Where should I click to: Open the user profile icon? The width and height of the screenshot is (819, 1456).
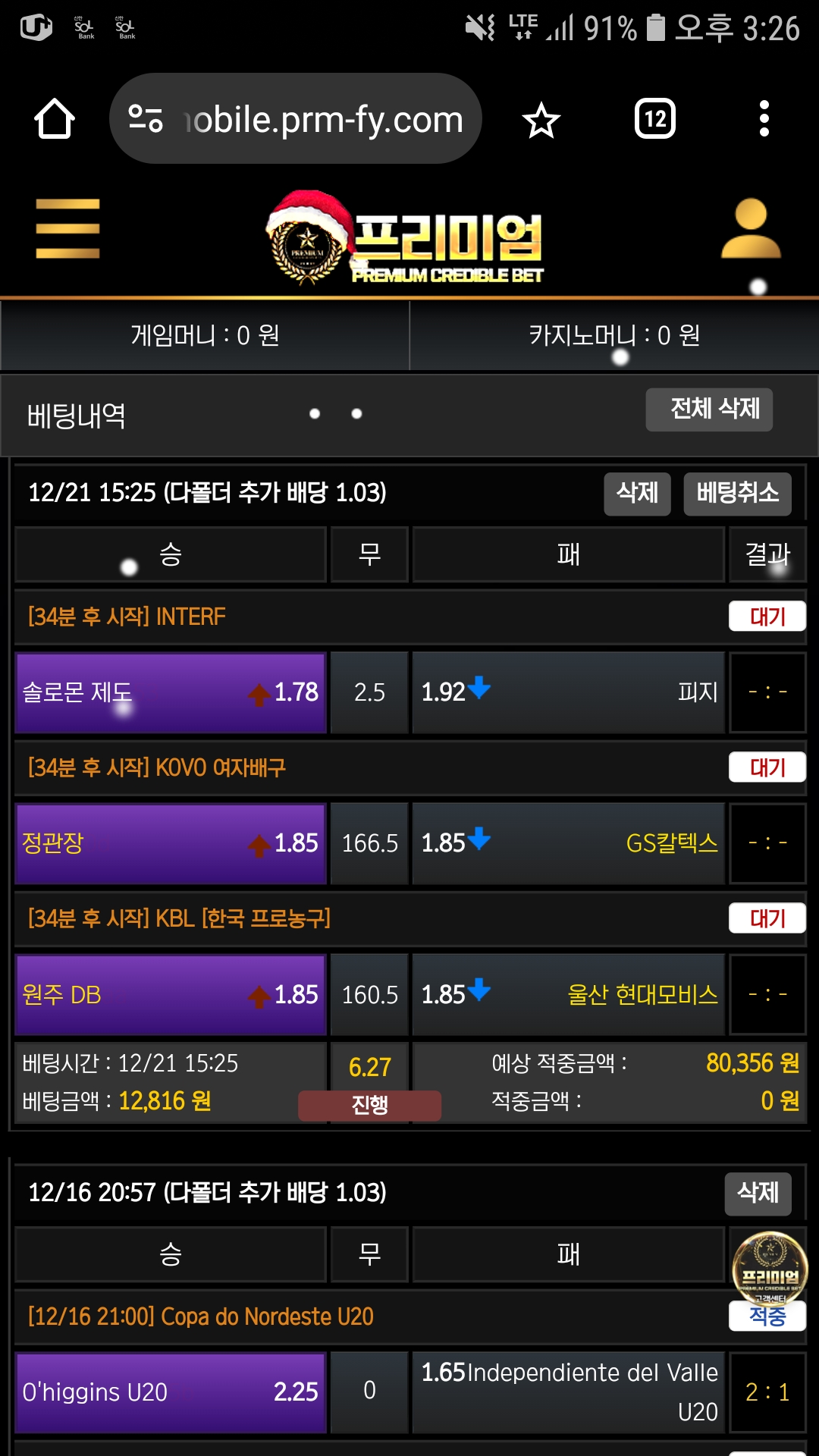(x=750, y=228)
